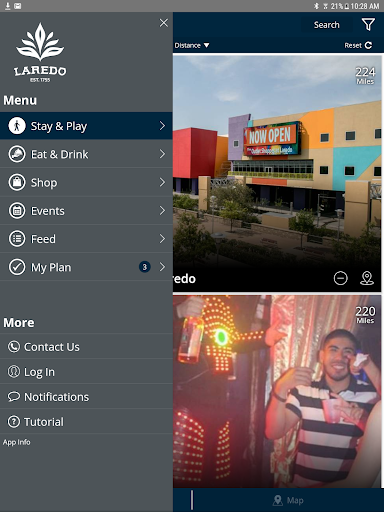Tap Log In

click(86, 372)
